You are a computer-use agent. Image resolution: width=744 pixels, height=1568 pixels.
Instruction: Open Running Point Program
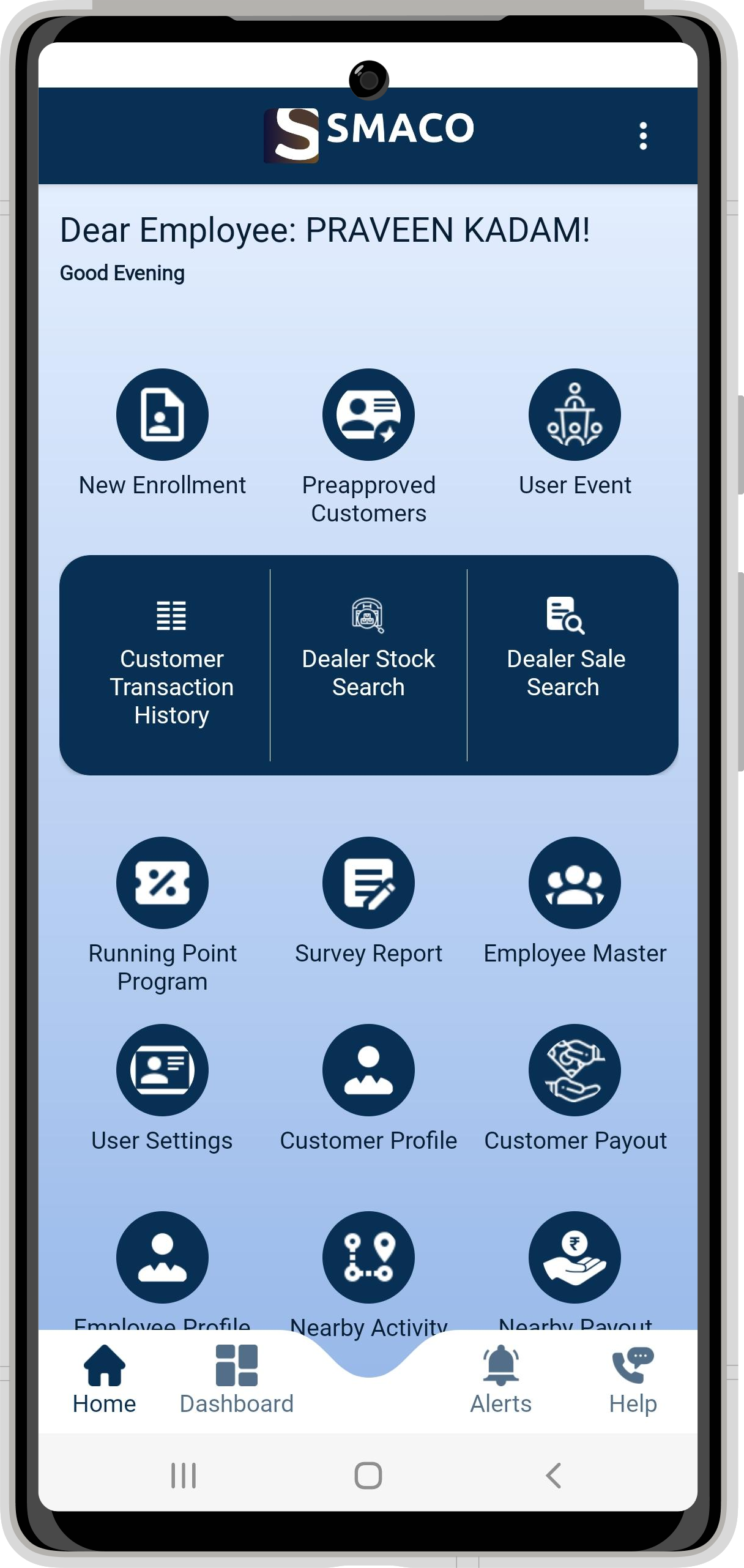[x=162, y=883]
